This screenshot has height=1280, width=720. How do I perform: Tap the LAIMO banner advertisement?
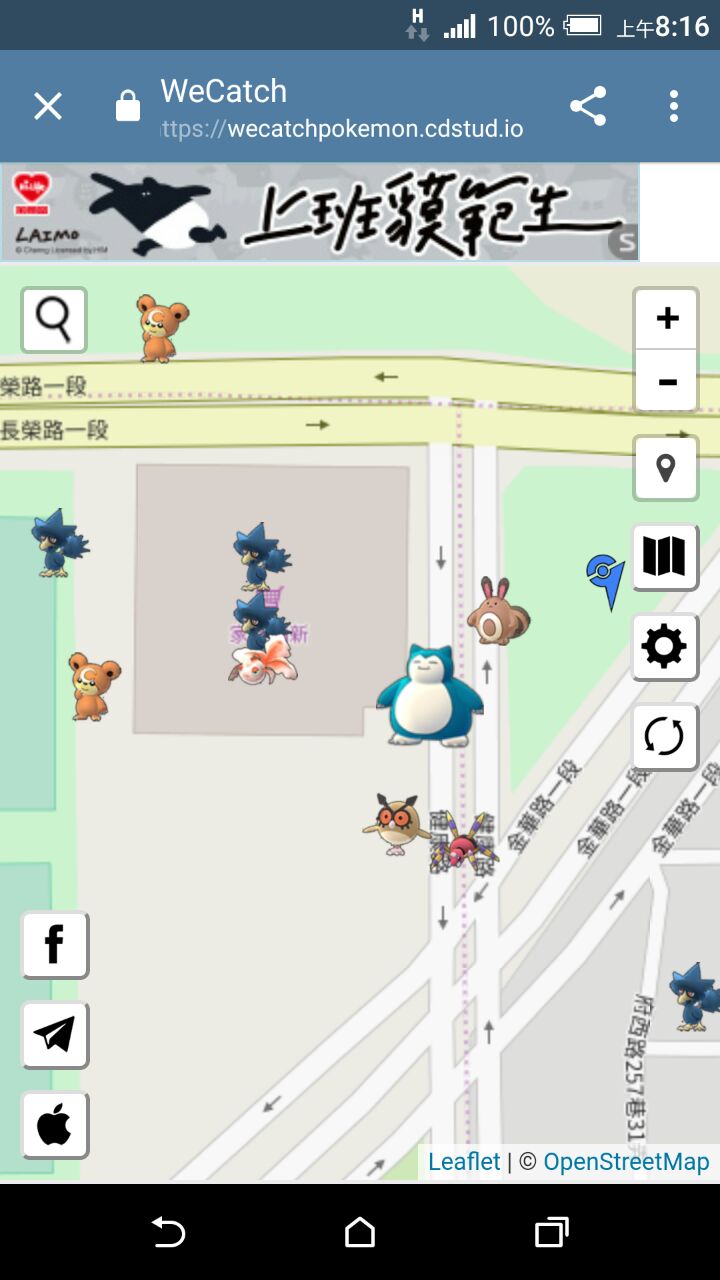(320, 212)
